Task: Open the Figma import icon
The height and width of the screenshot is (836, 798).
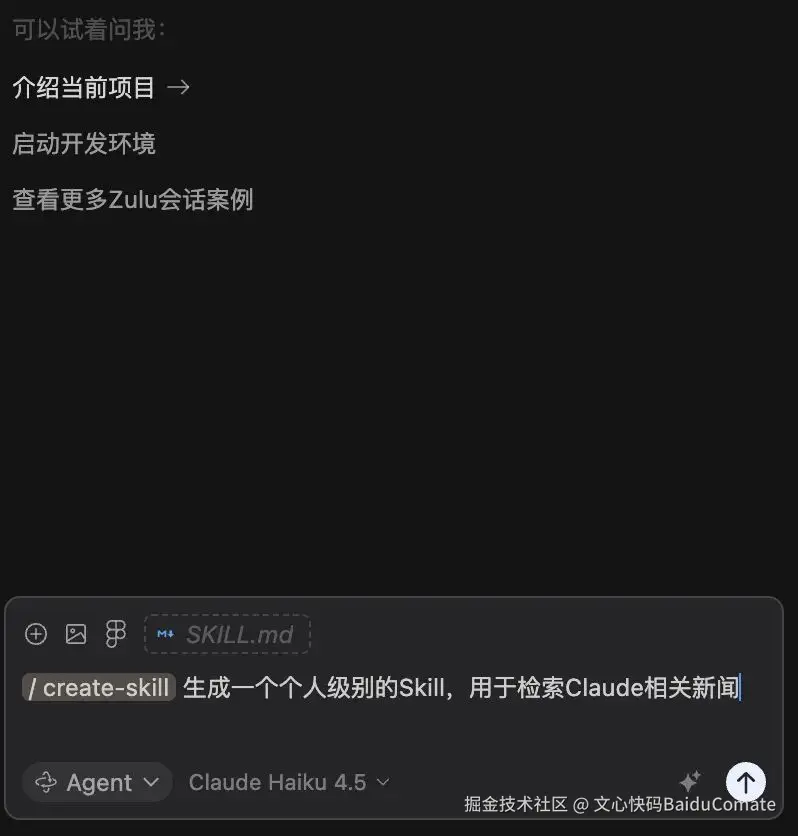Action: point(116,634)
